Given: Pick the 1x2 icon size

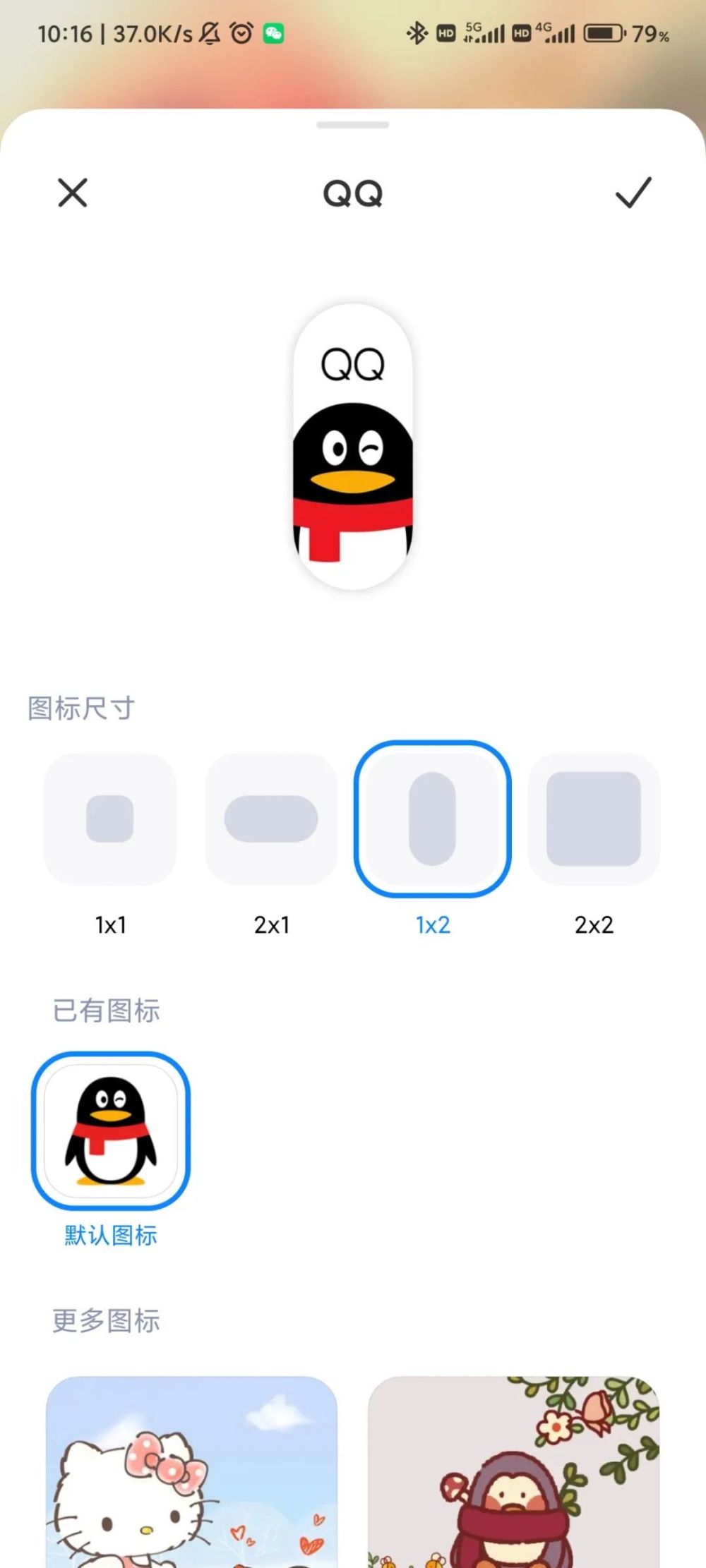Looking at the screenshot, I should click(432, 819).
